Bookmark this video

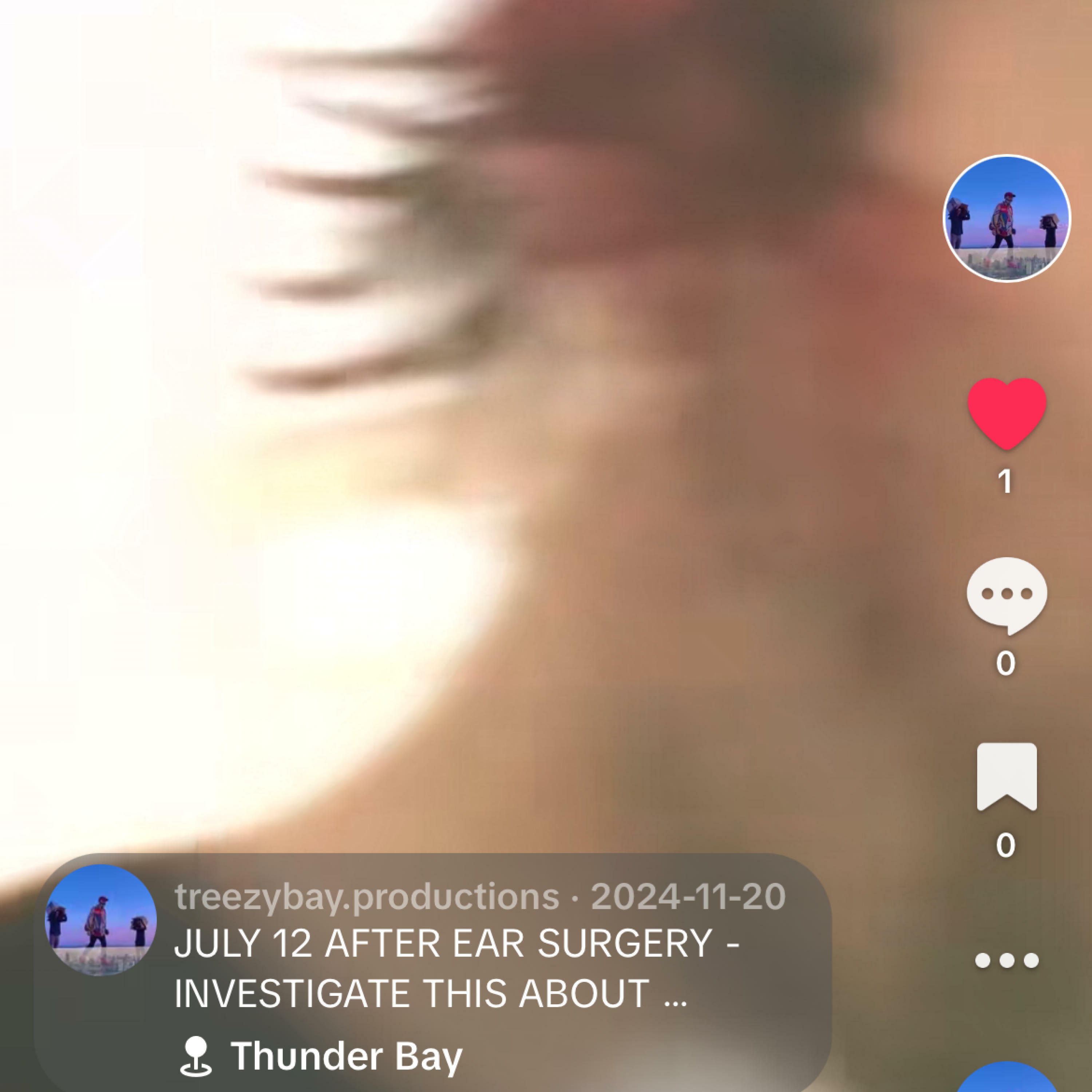point(1007,777)
